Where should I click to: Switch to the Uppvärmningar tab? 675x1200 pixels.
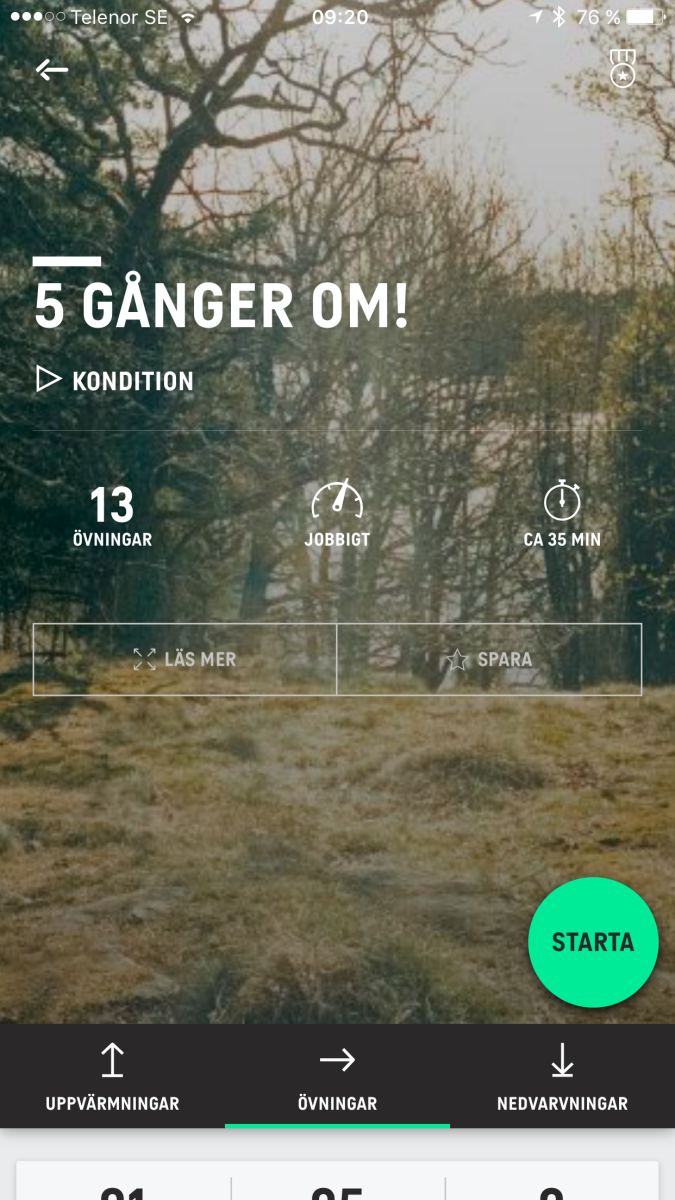pyautogui.click(x=112, y=1078)
